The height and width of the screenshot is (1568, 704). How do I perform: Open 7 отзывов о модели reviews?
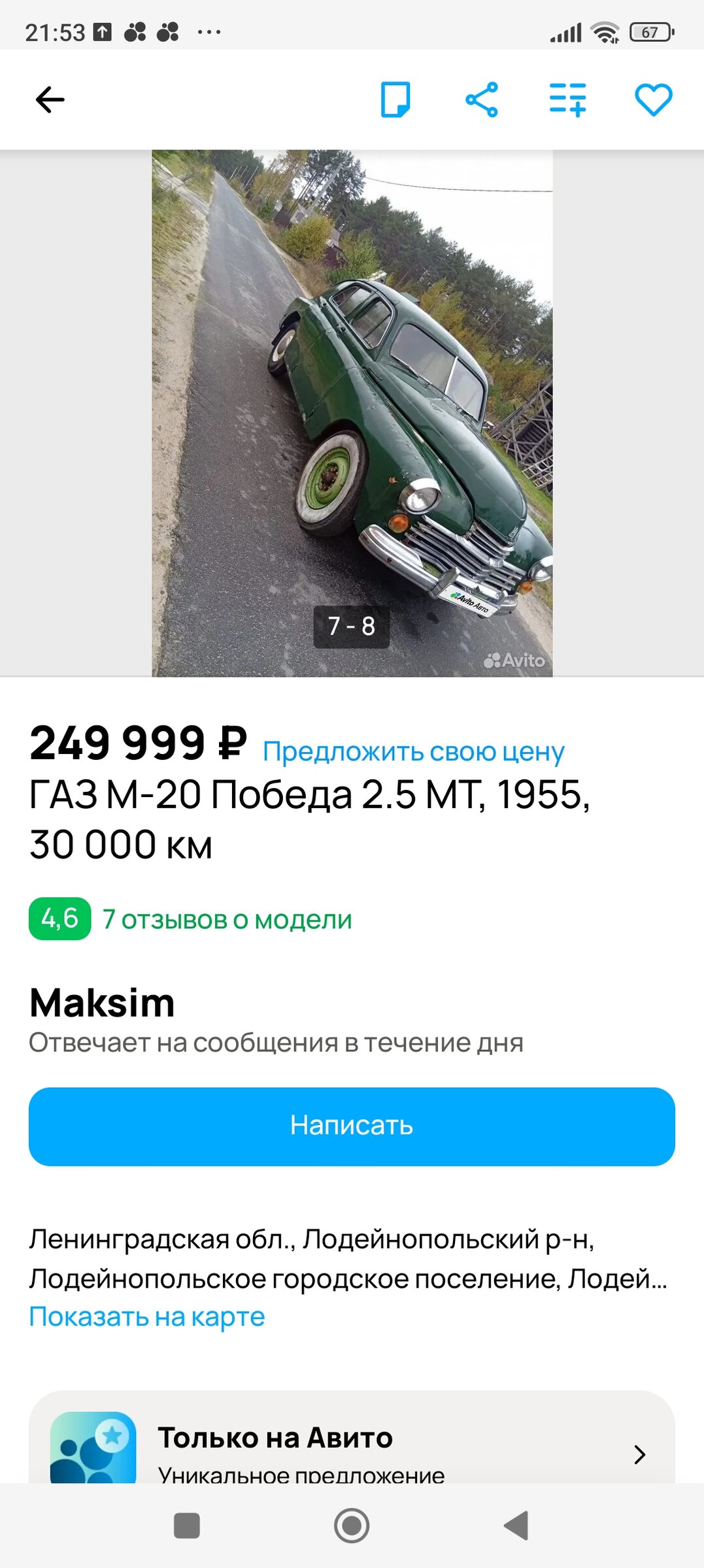click(x=227, y=919)
